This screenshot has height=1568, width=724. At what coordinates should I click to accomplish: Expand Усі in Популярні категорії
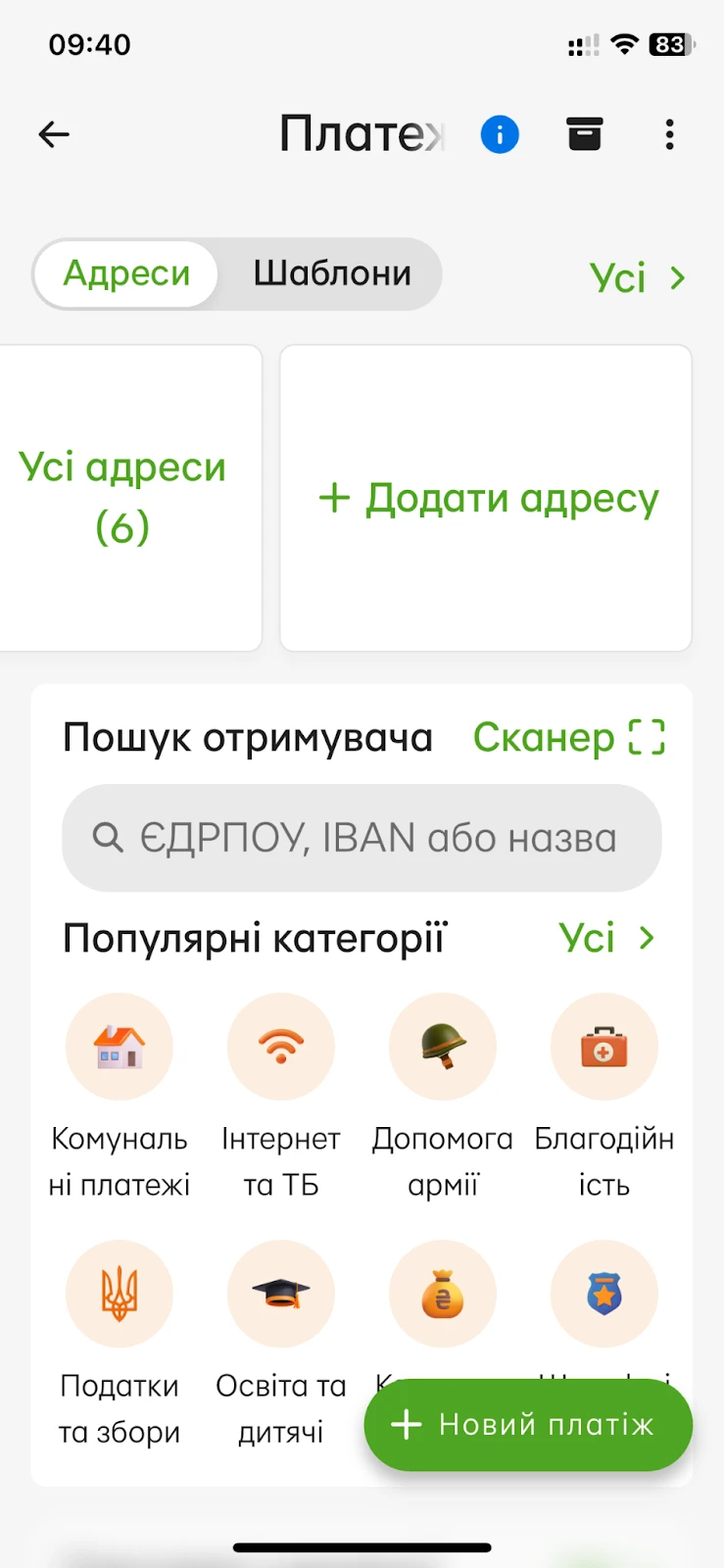[x=607, y=938]
